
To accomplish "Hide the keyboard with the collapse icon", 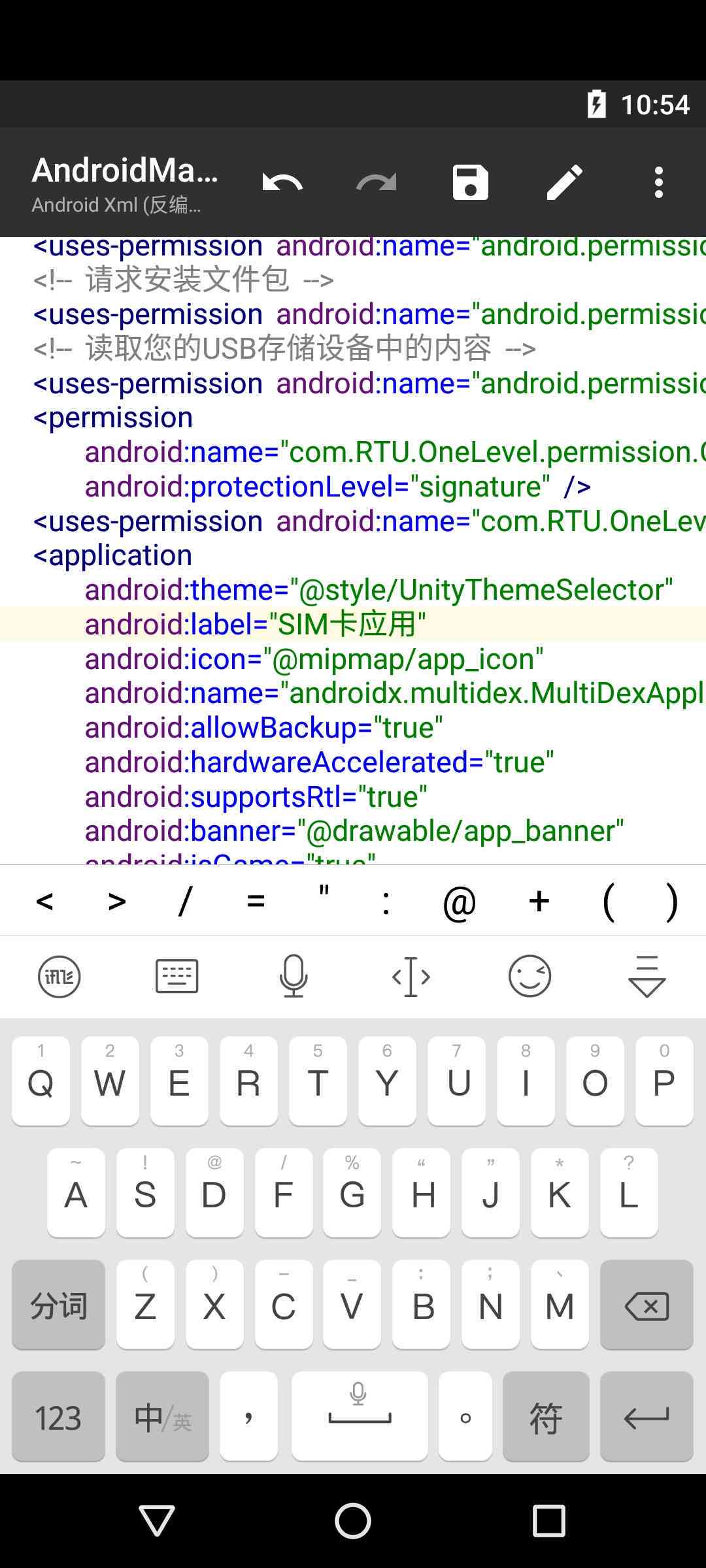I will point(647,977).
